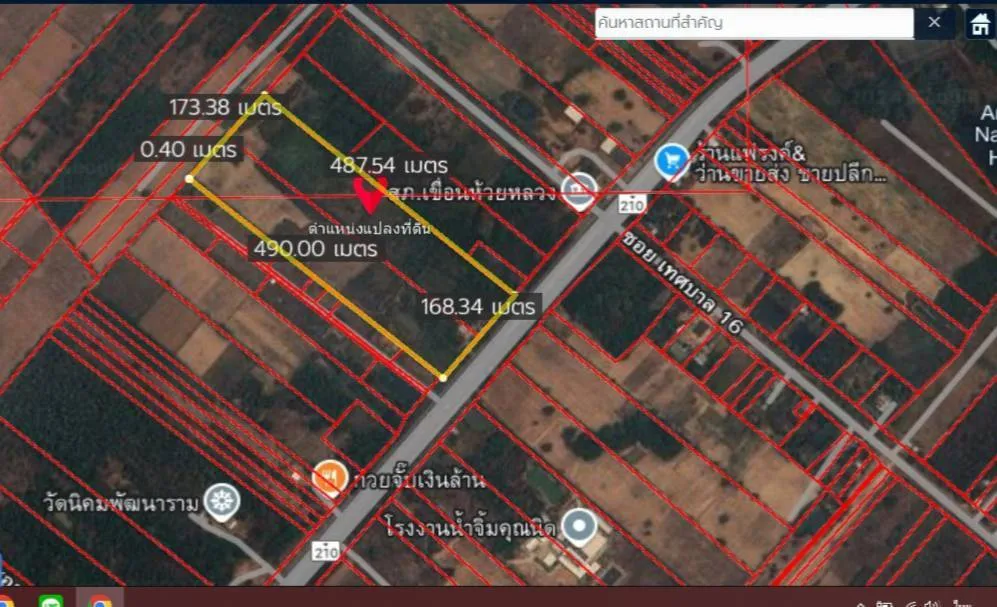Image resolution: width=997 pixels, height=607 pixels.
Task: Tap the place search input field
Action: point(752,23)
